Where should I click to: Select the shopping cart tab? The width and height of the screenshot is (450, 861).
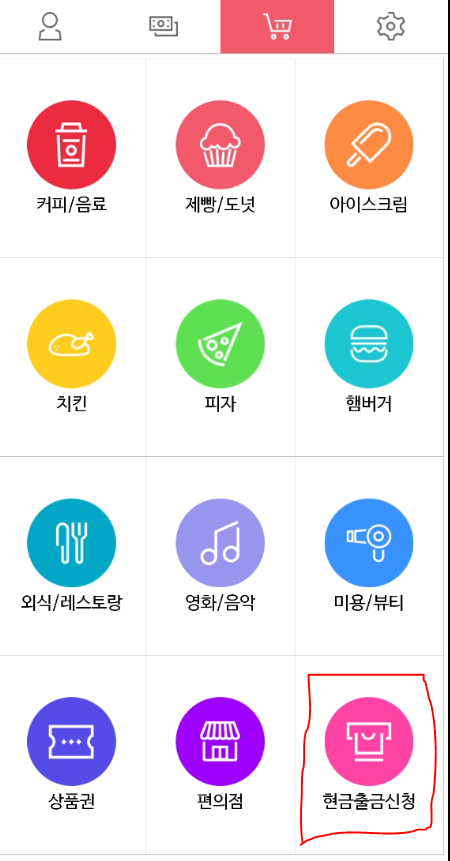[x=277, y=26]
